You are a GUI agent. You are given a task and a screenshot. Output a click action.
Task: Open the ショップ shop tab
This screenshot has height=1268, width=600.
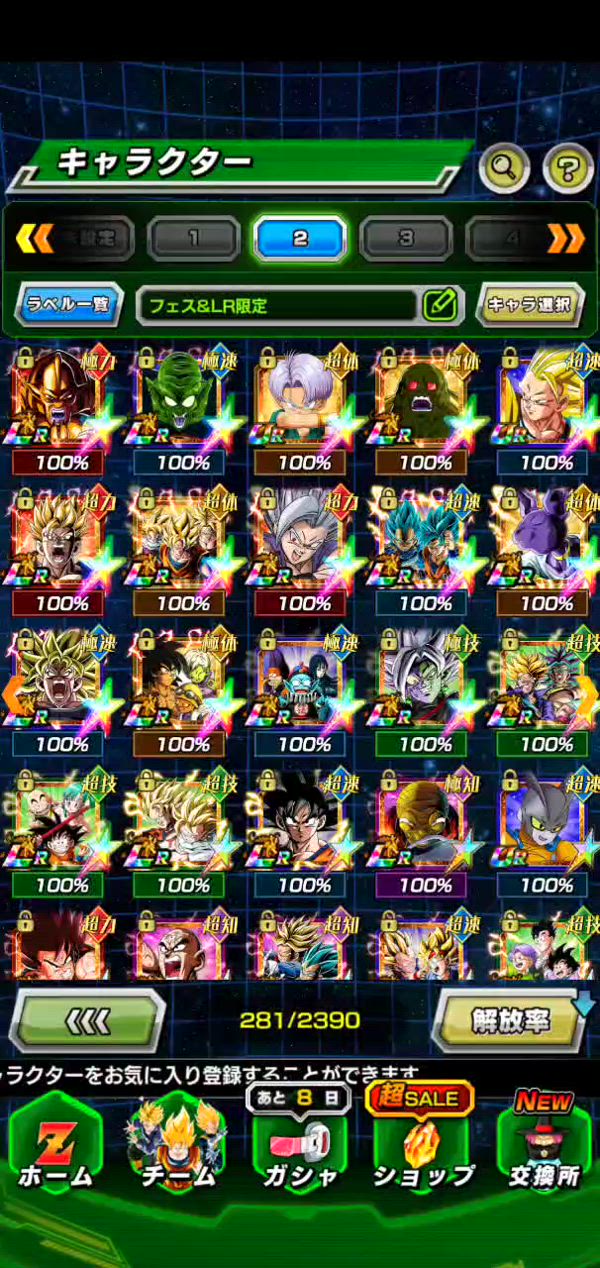point(421,1150)
